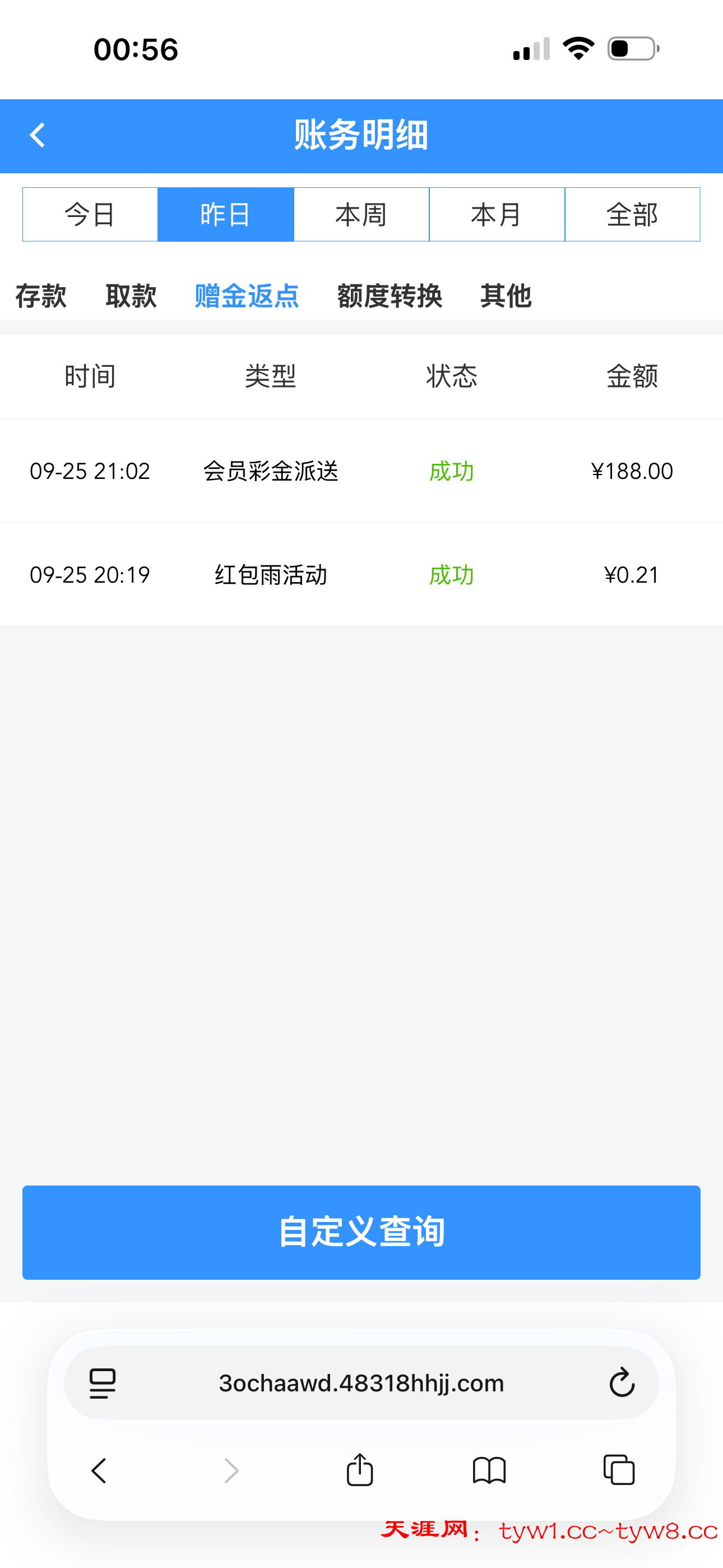Open browser bookmarks
This screenshot has height=1568, width=723.
489,1471
